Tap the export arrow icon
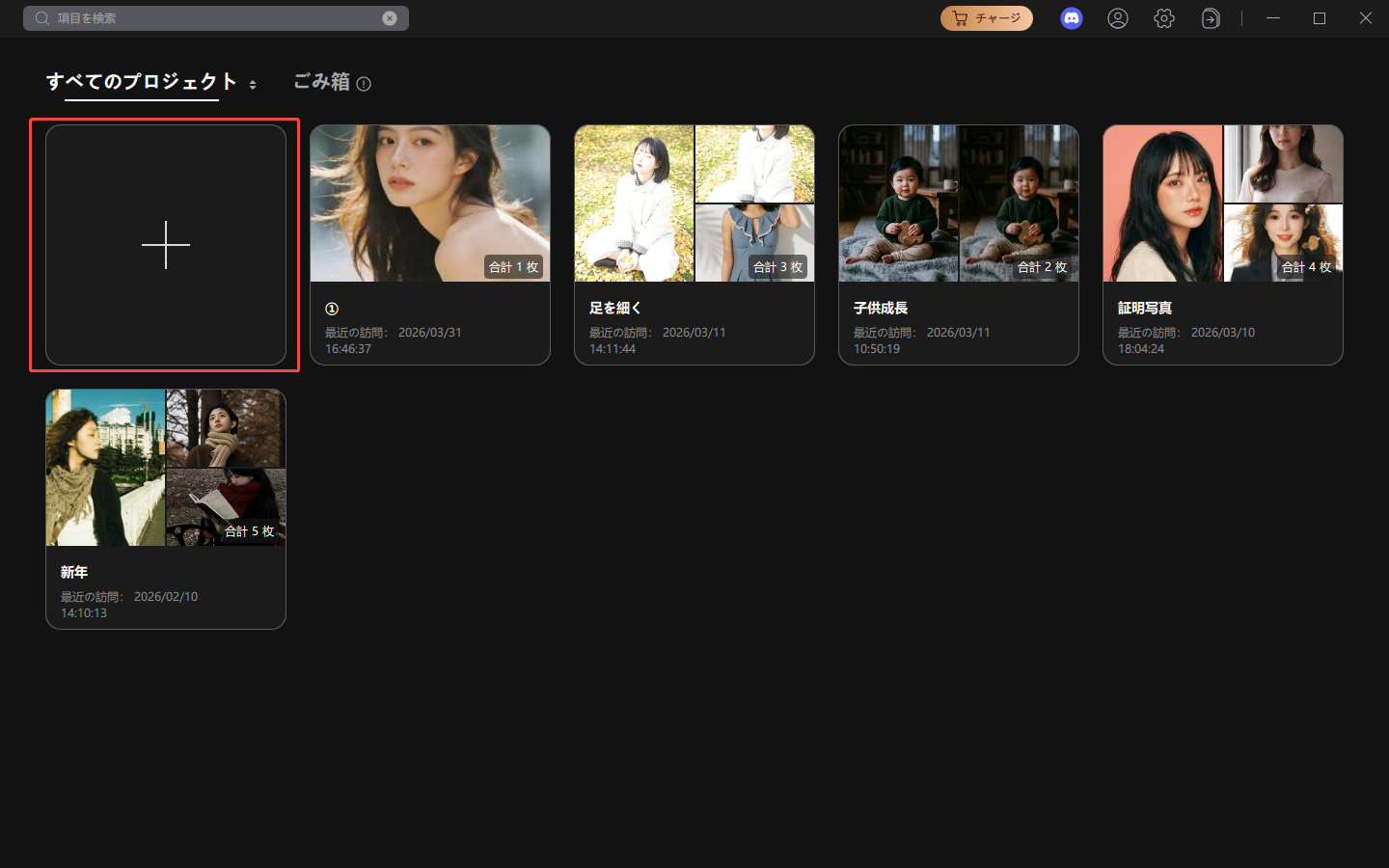 (1211, 18)
